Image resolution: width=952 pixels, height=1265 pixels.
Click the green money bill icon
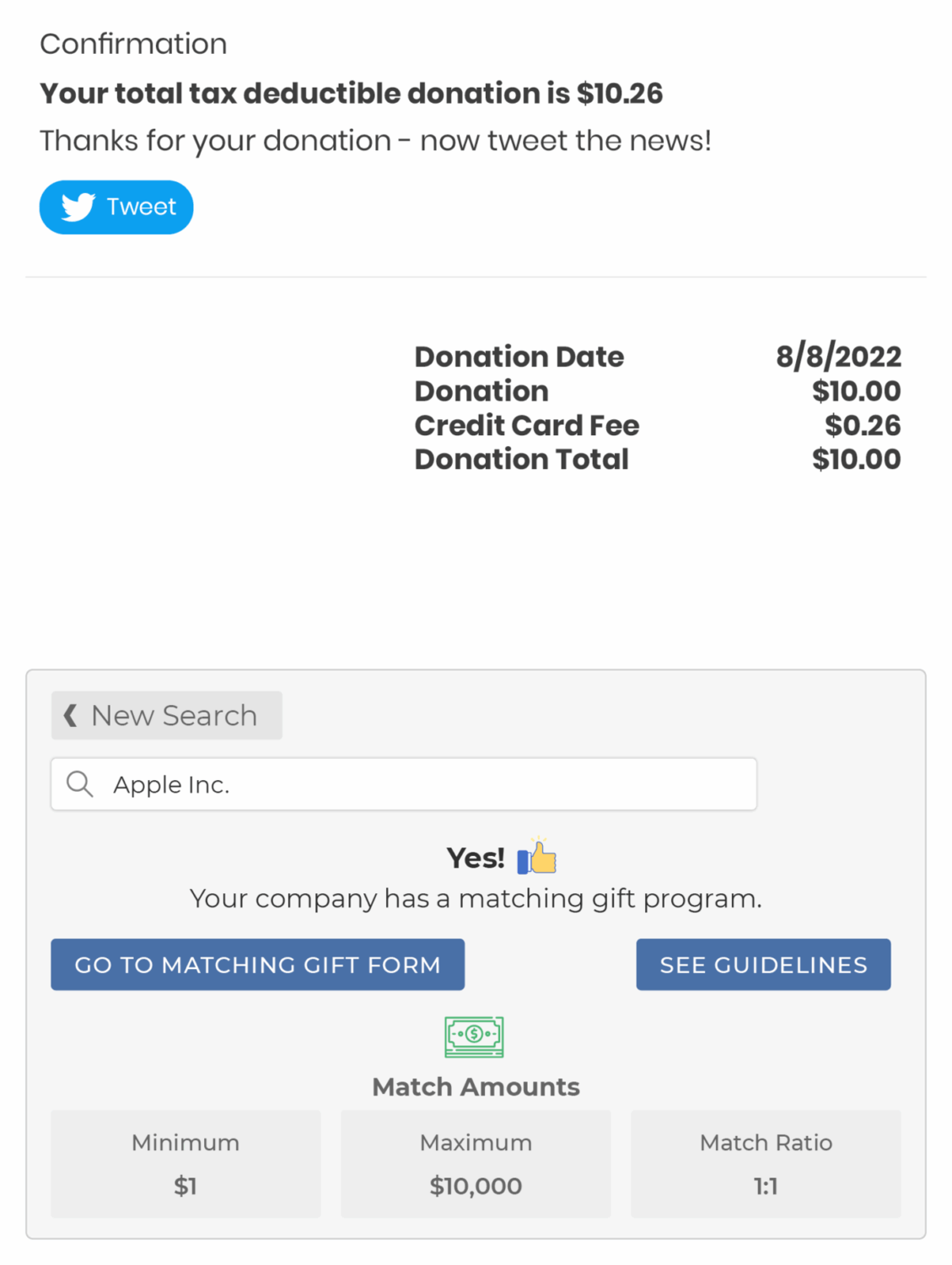coord(474,1036)
